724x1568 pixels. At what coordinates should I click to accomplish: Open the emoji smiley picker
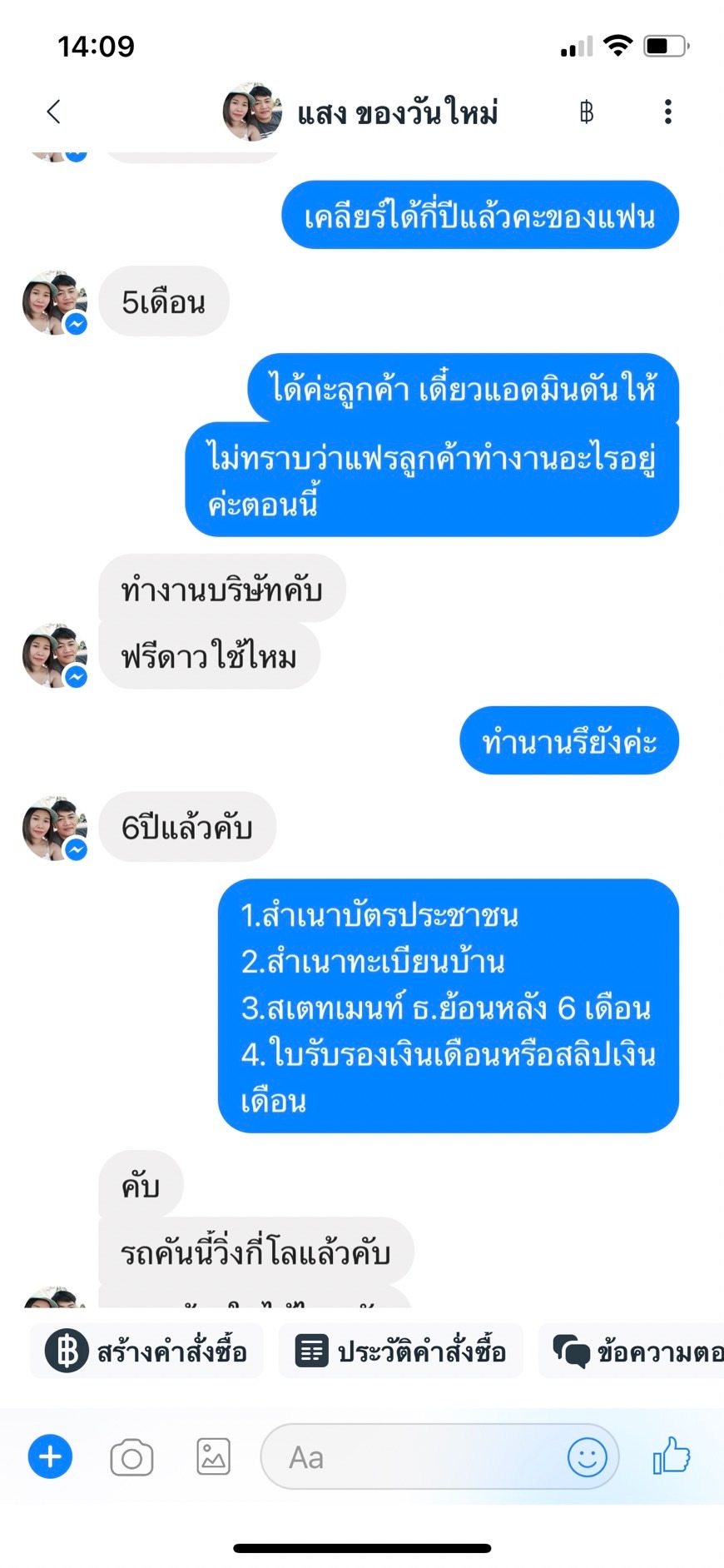(x=587, y=1456)
